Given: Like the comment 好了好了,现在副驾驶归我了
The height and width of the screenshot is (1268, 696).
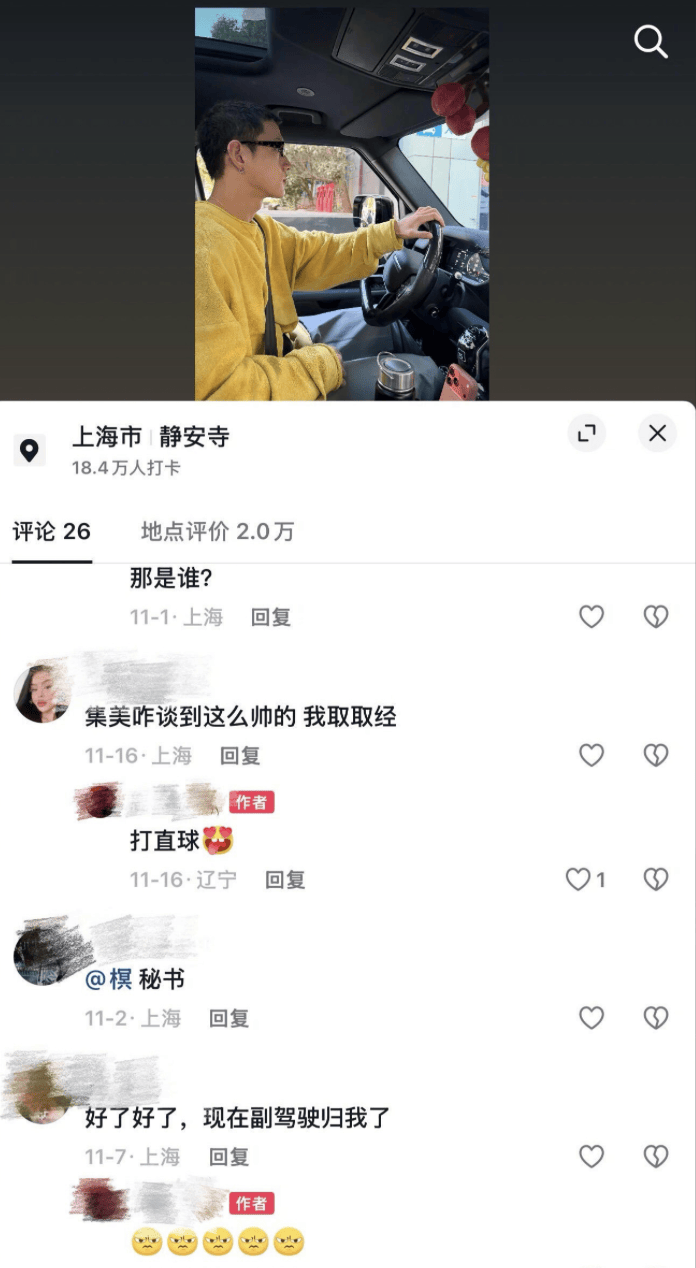Looking at the screenshot, I should point(592,1157).
